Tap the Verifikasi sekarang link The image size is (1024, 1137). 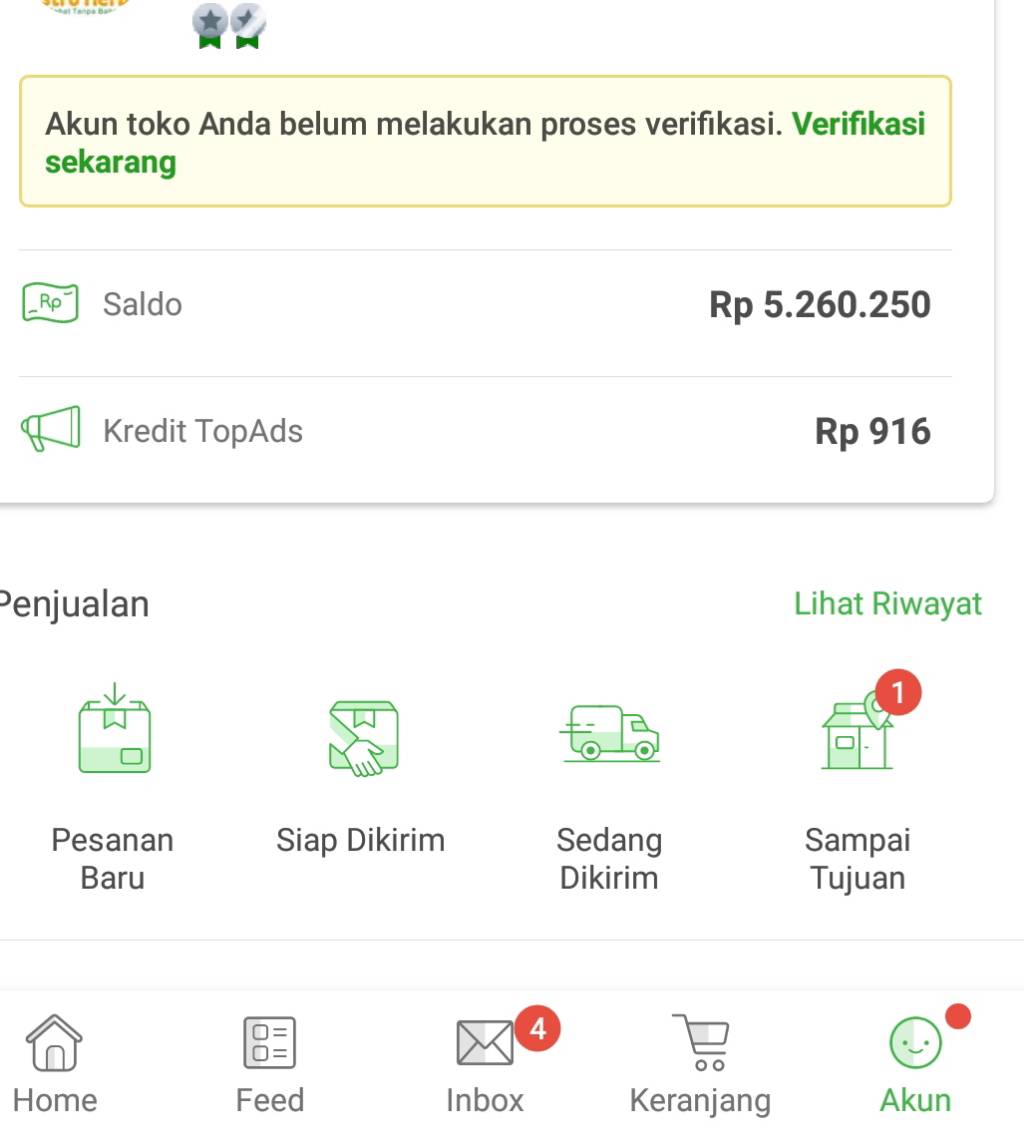point(858,125)
